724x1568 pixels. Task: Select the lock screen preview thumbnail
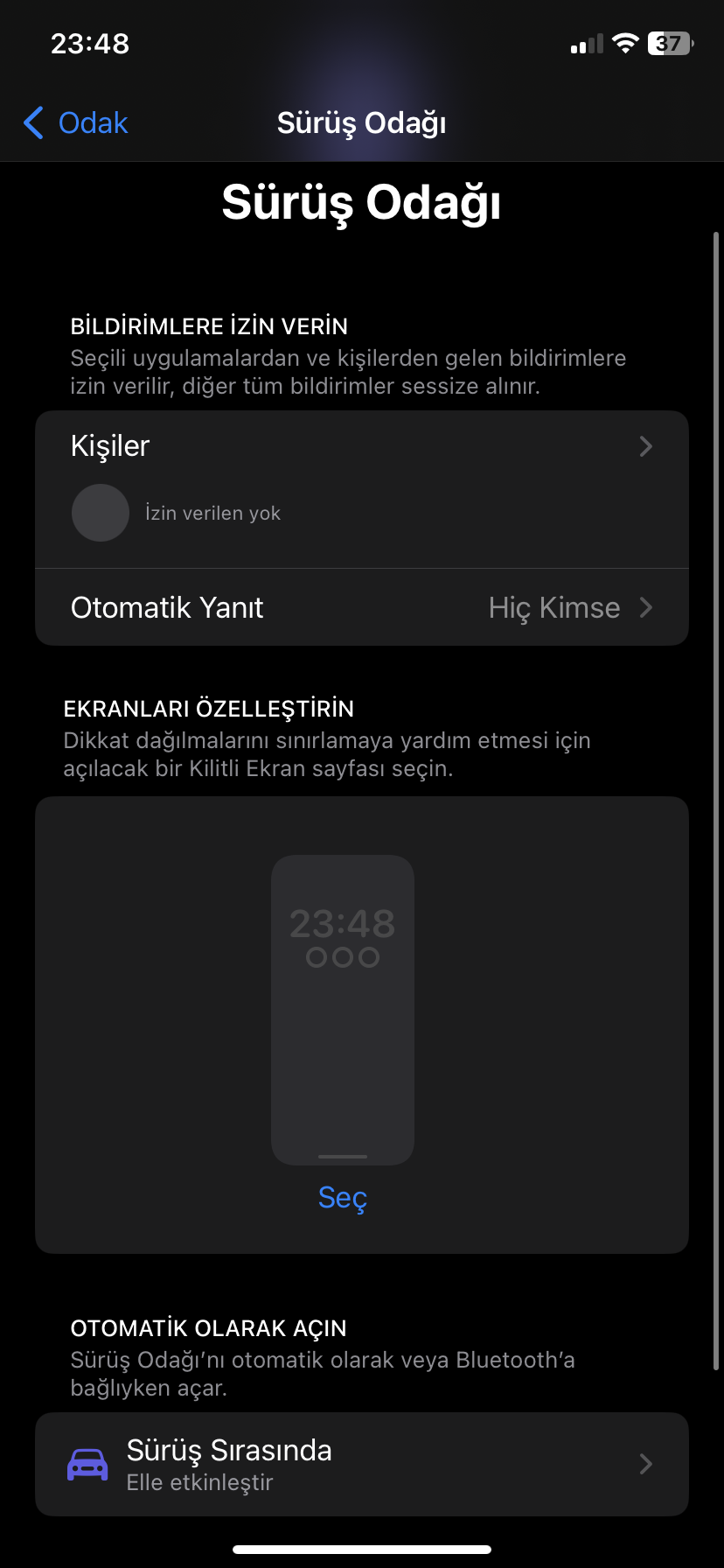coord(343,1010)
